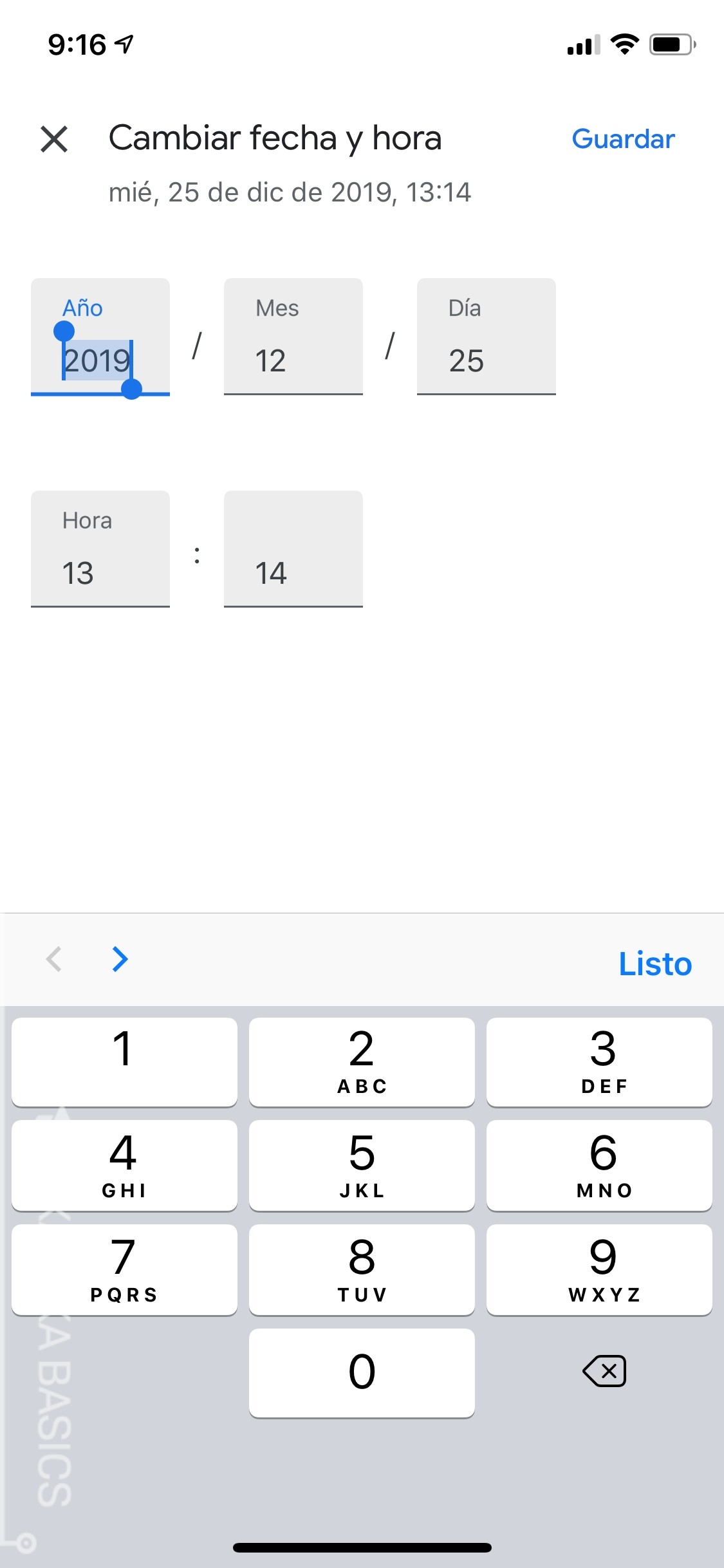The image size is (724, 1568).
Task: Enter digit 5 on the keypad
Action: [362, 1165]
